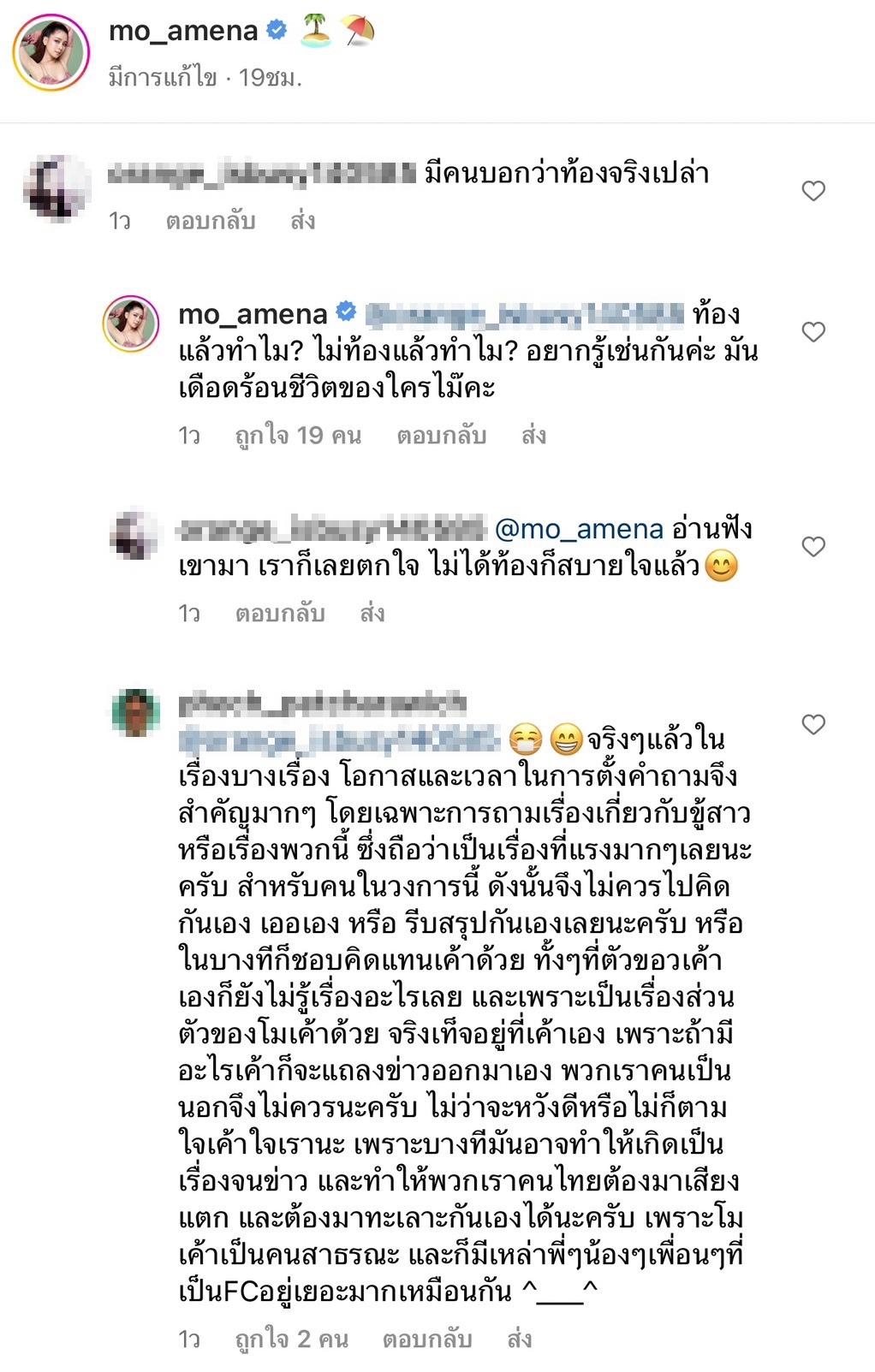Like mo_amena's reply ท้องแล้วทำไม
Image resolution: width=875 pixels, height=1372 pixels.
(x=812, y=332)
